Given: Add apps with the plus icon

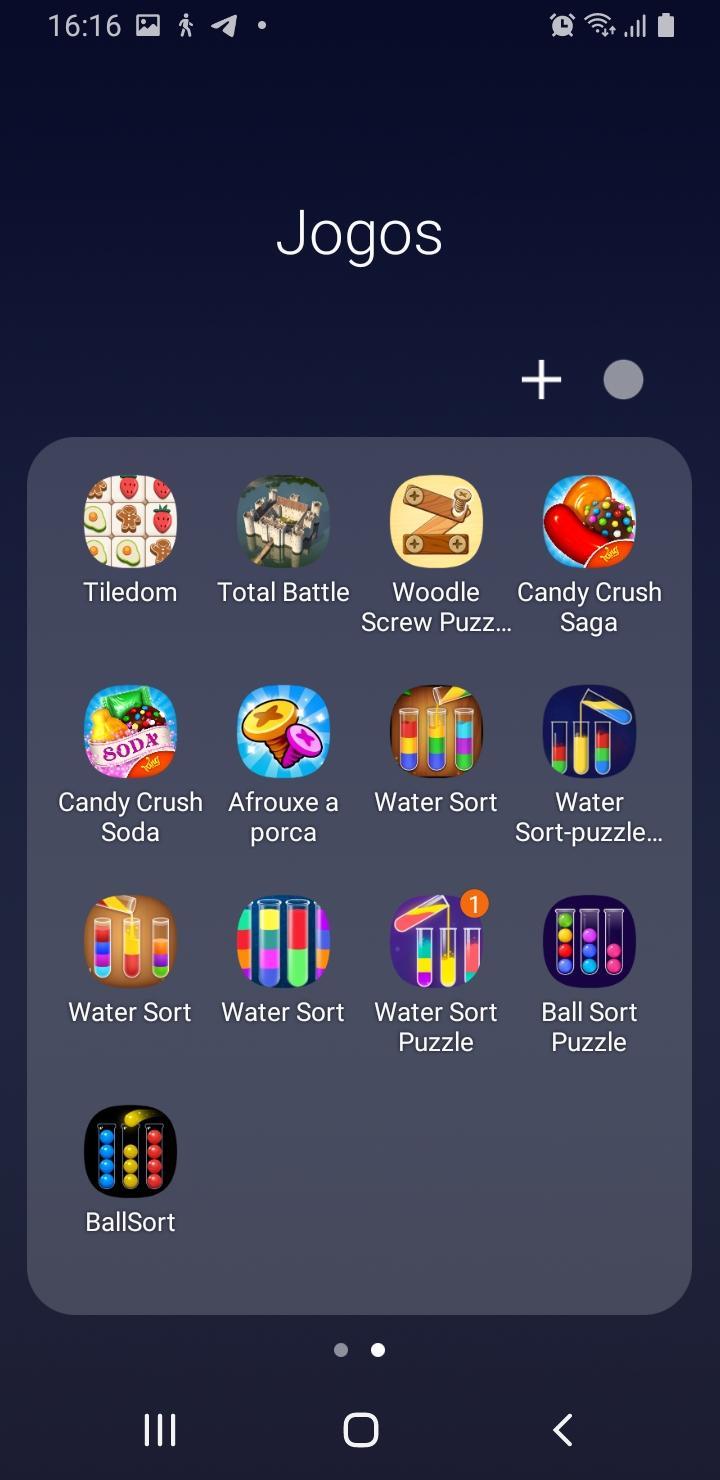Looking at the screenshot, I should (x=541, y=380).
